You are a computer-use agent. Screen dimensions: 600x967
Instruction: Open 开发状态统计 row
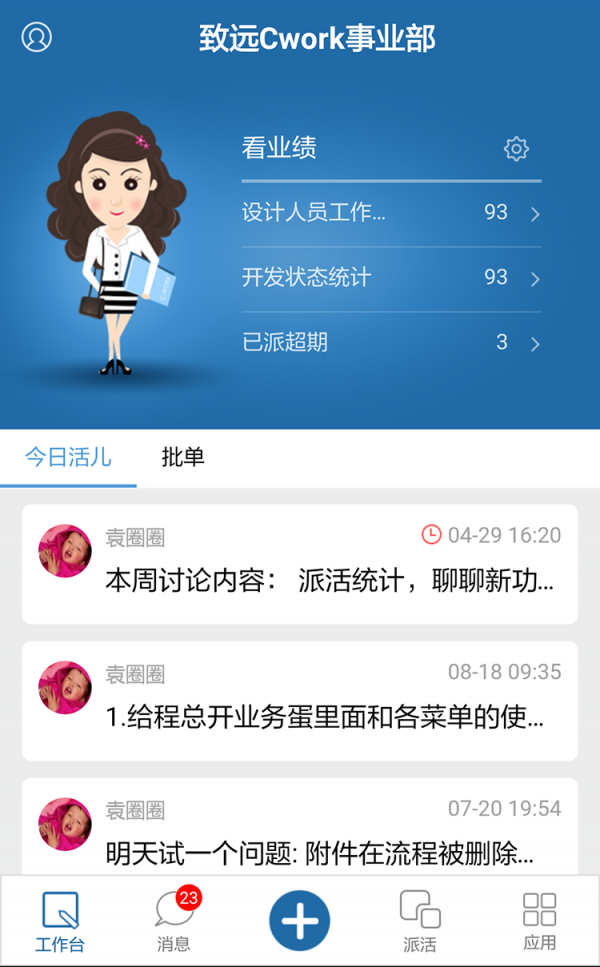pos(392,279)
